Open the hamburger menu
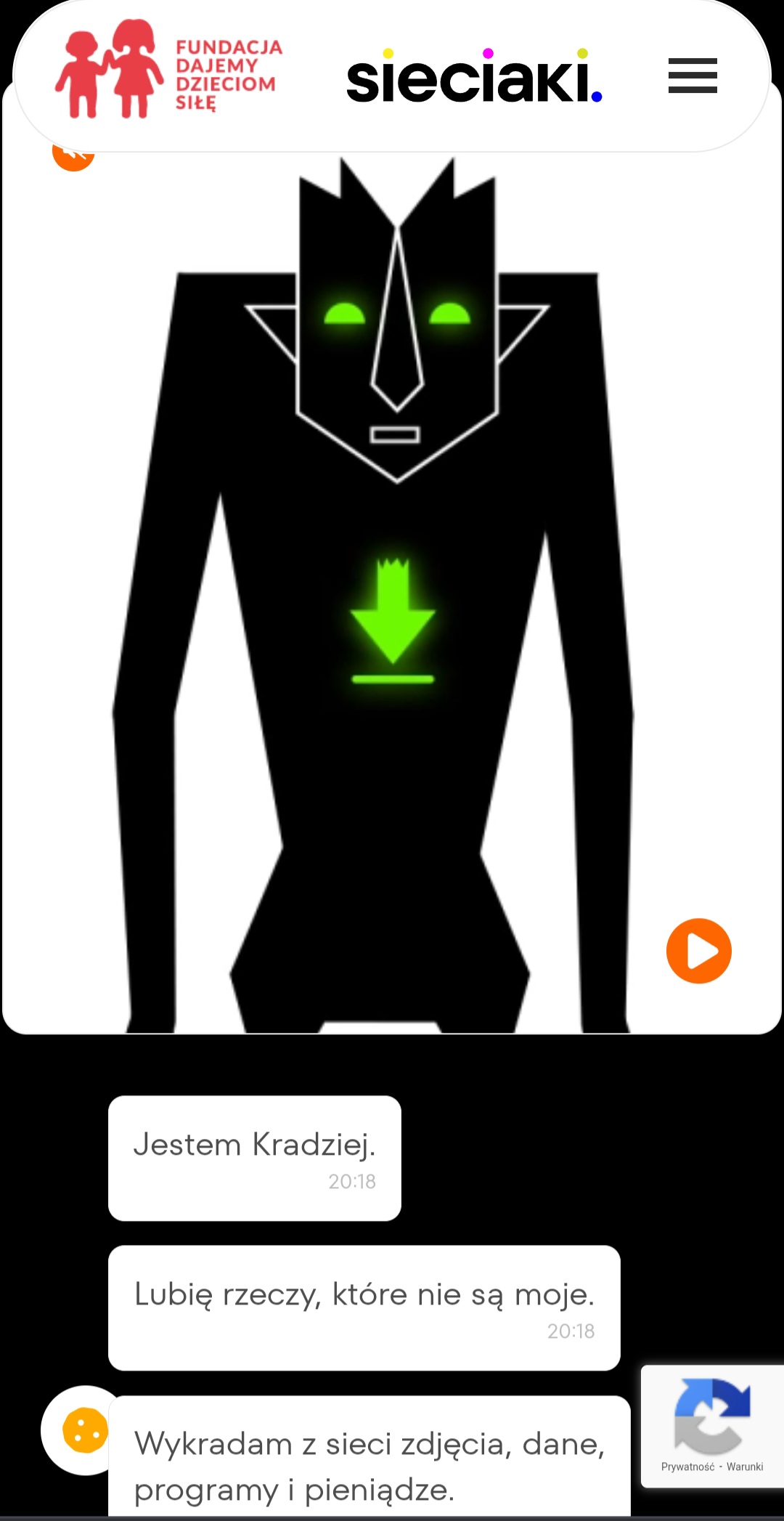784x1521 pixels. point(693,76)
